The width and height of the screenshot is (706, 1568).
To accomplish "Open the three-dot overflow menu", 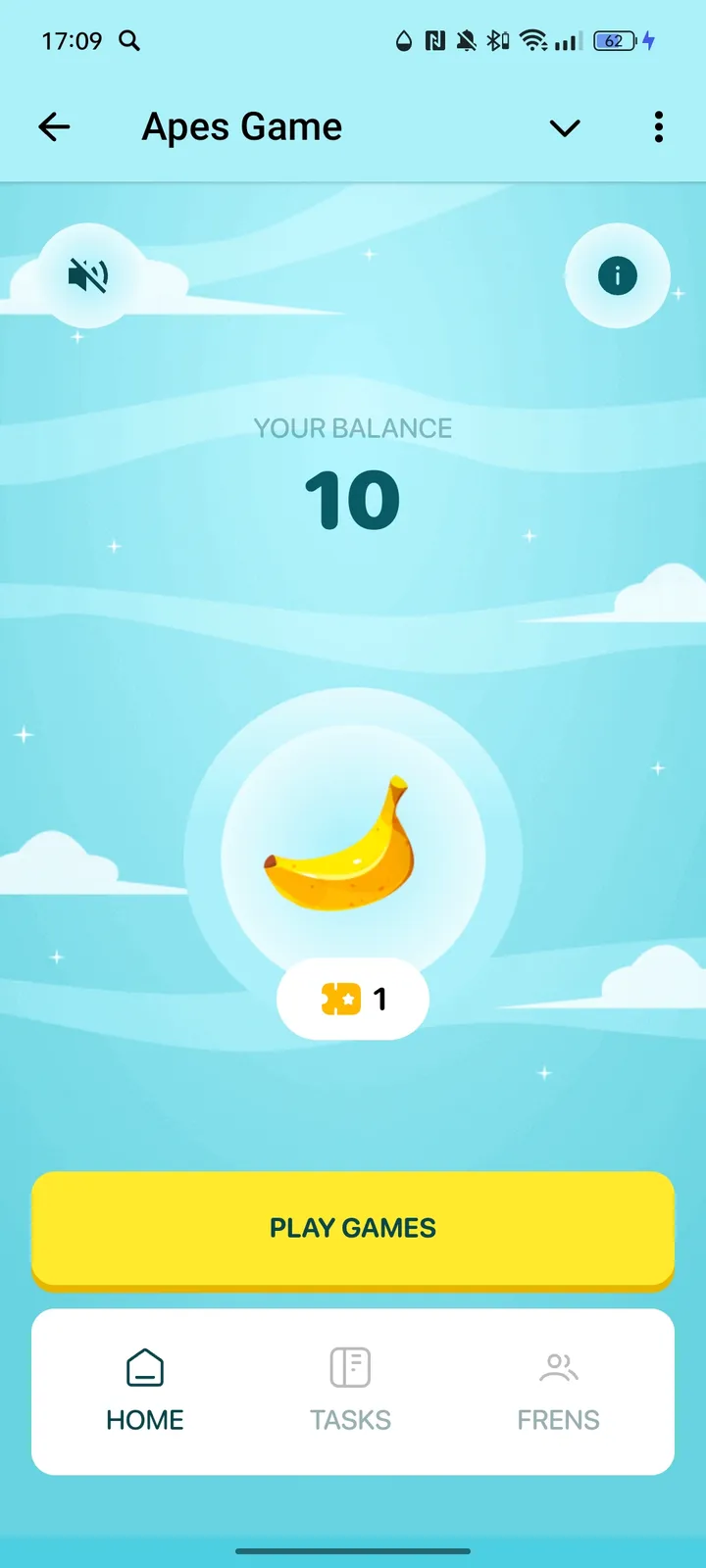I will pos(658,127).
